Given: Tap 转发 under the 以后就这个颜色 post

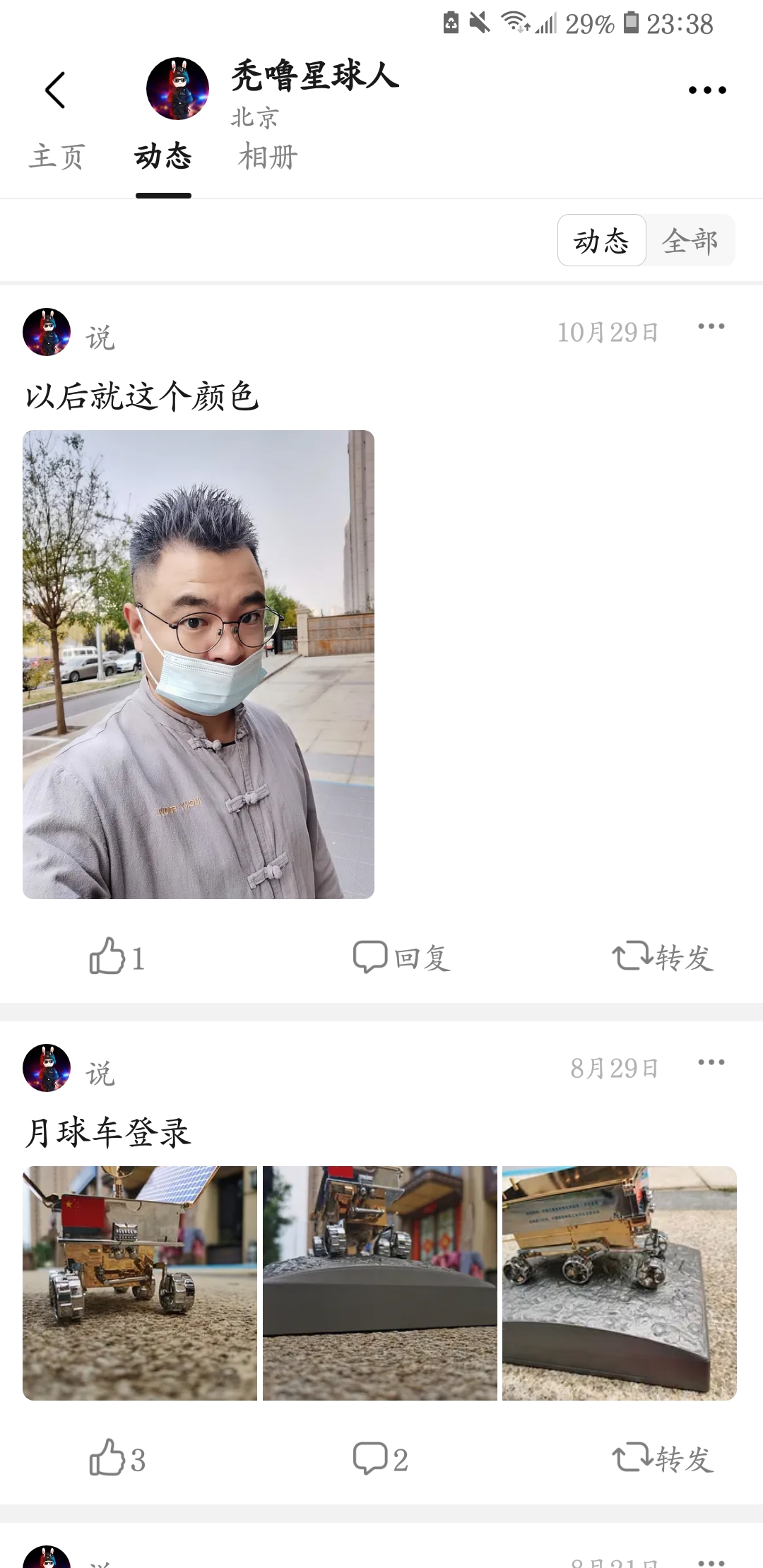Looking at the screenshot, I should point(662,957).
